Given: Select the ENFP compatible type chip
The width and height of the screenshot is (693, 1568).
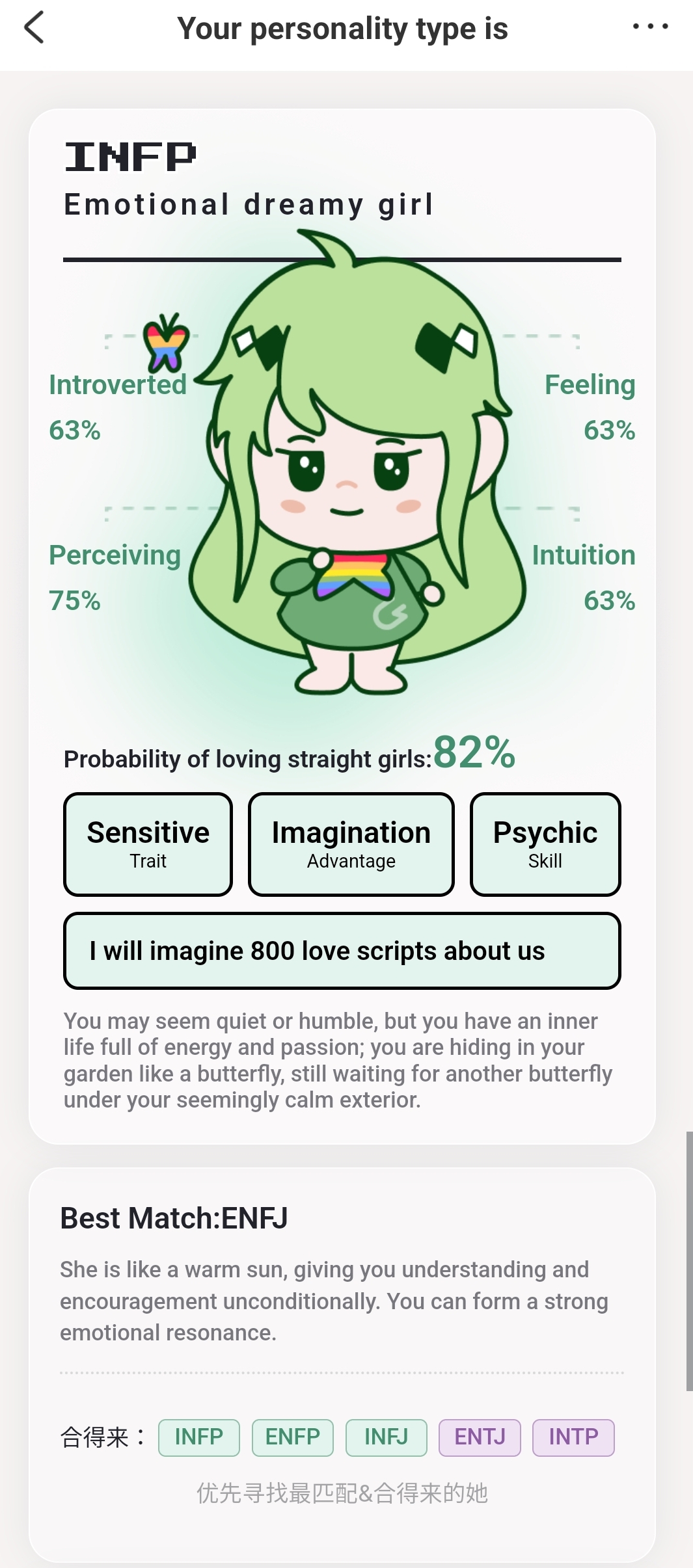Looking at the screenshot, I should (x=293, y=1437).
